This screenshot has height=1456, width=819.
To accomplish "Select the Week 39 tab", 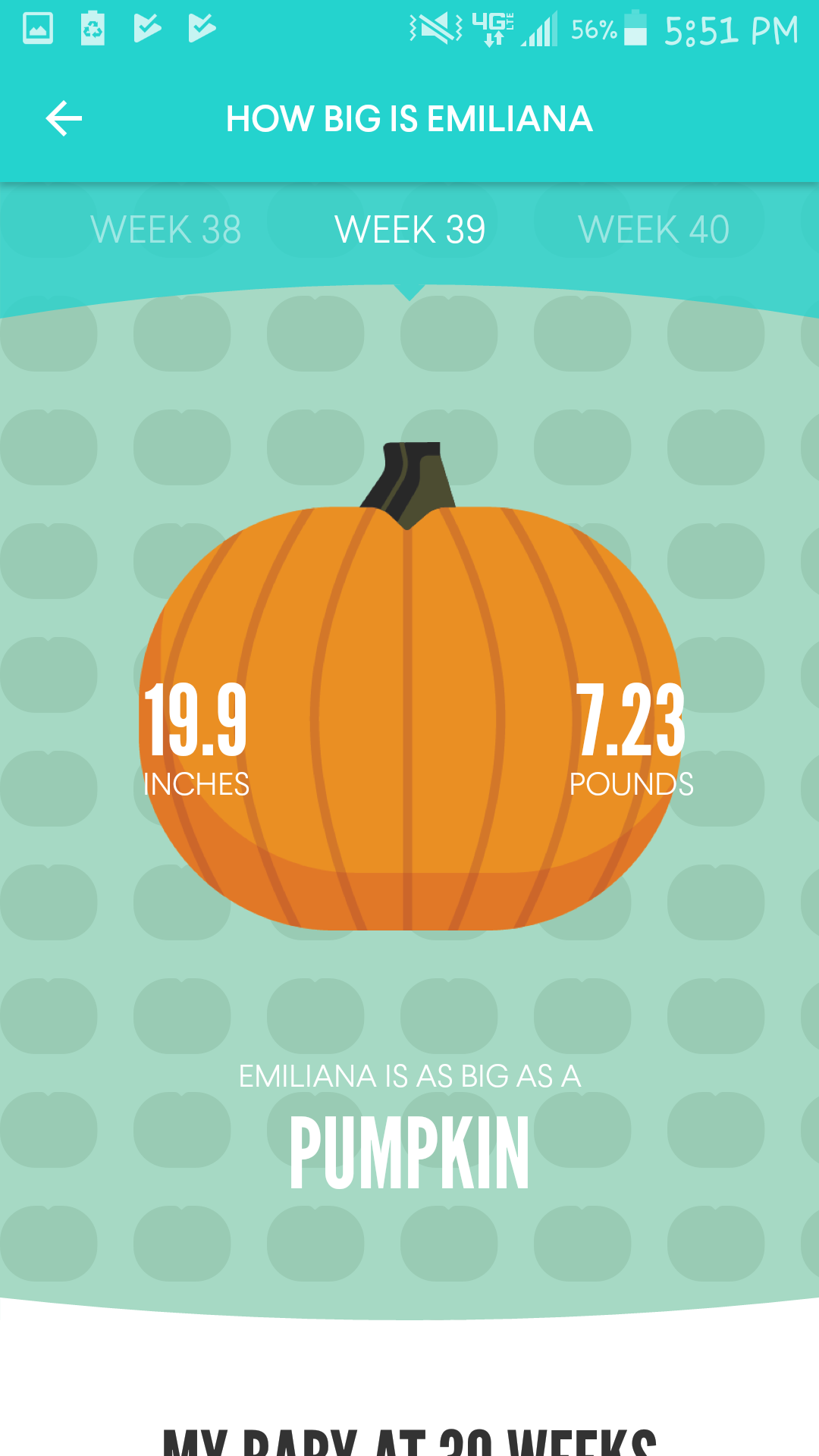I will (x=409, y=230).
